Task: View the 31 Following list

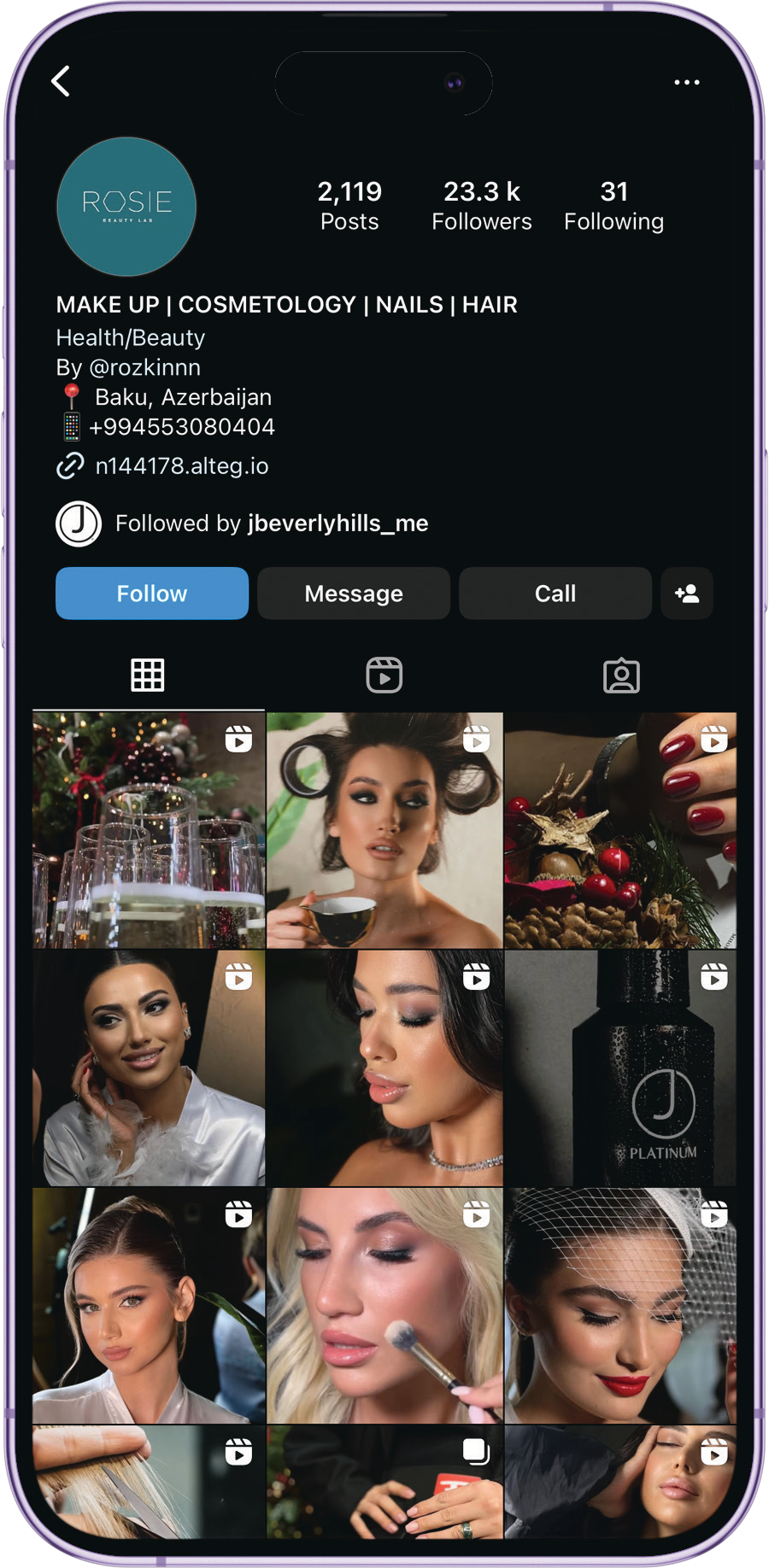Action: [x=613, y=206]
